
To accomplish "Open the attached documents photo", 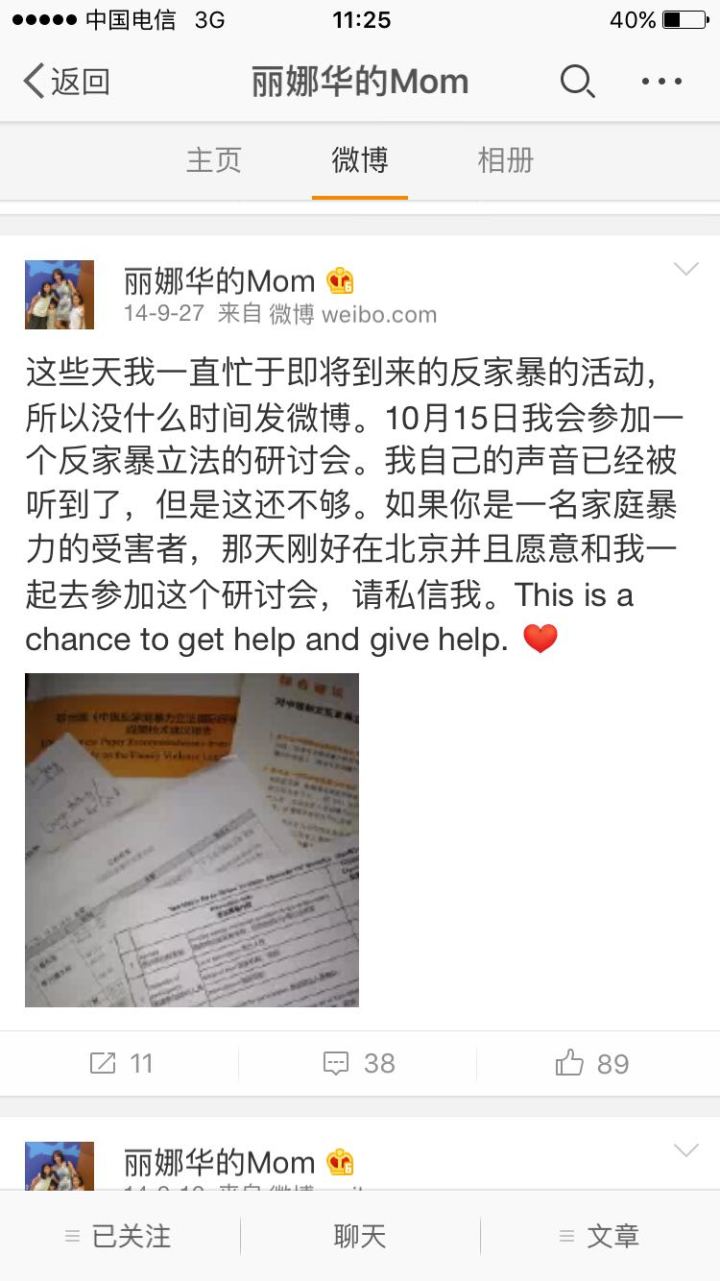I will (x=192, y=840).
